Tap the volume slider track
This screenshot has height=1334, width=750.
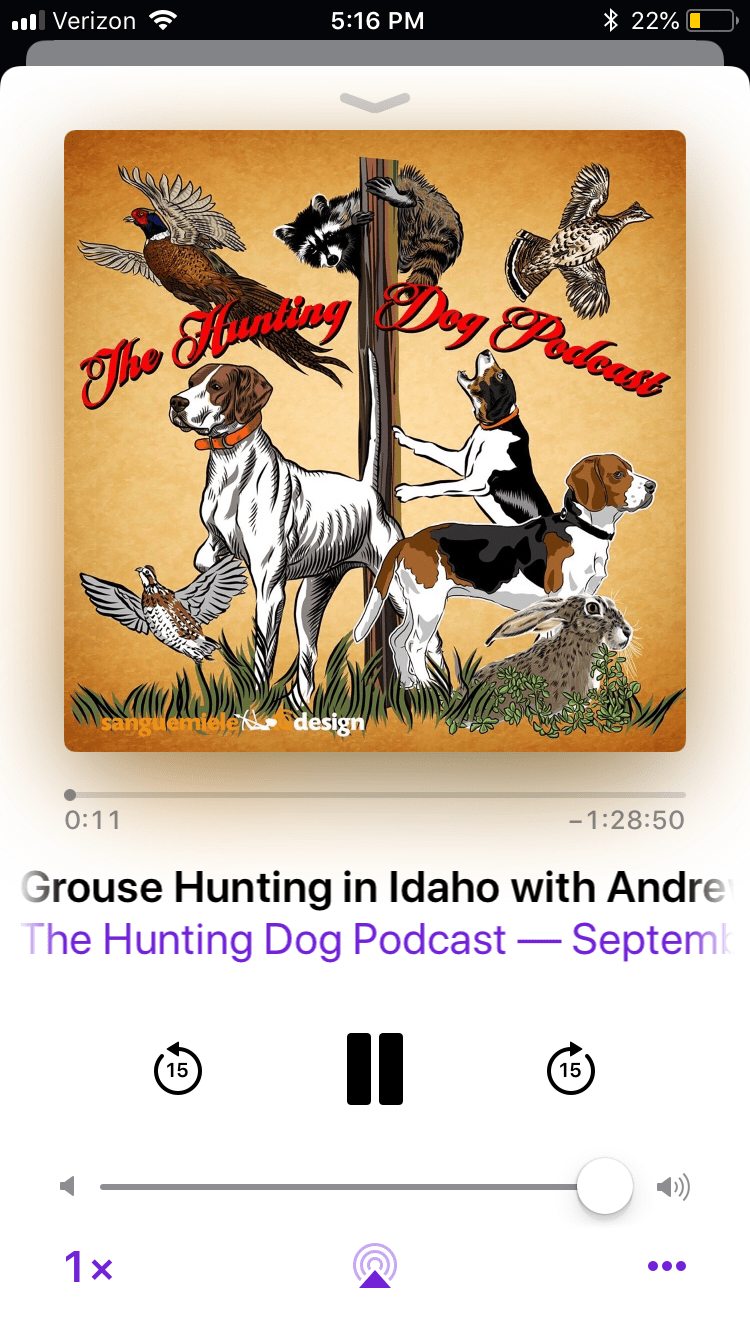[340, 1187]
